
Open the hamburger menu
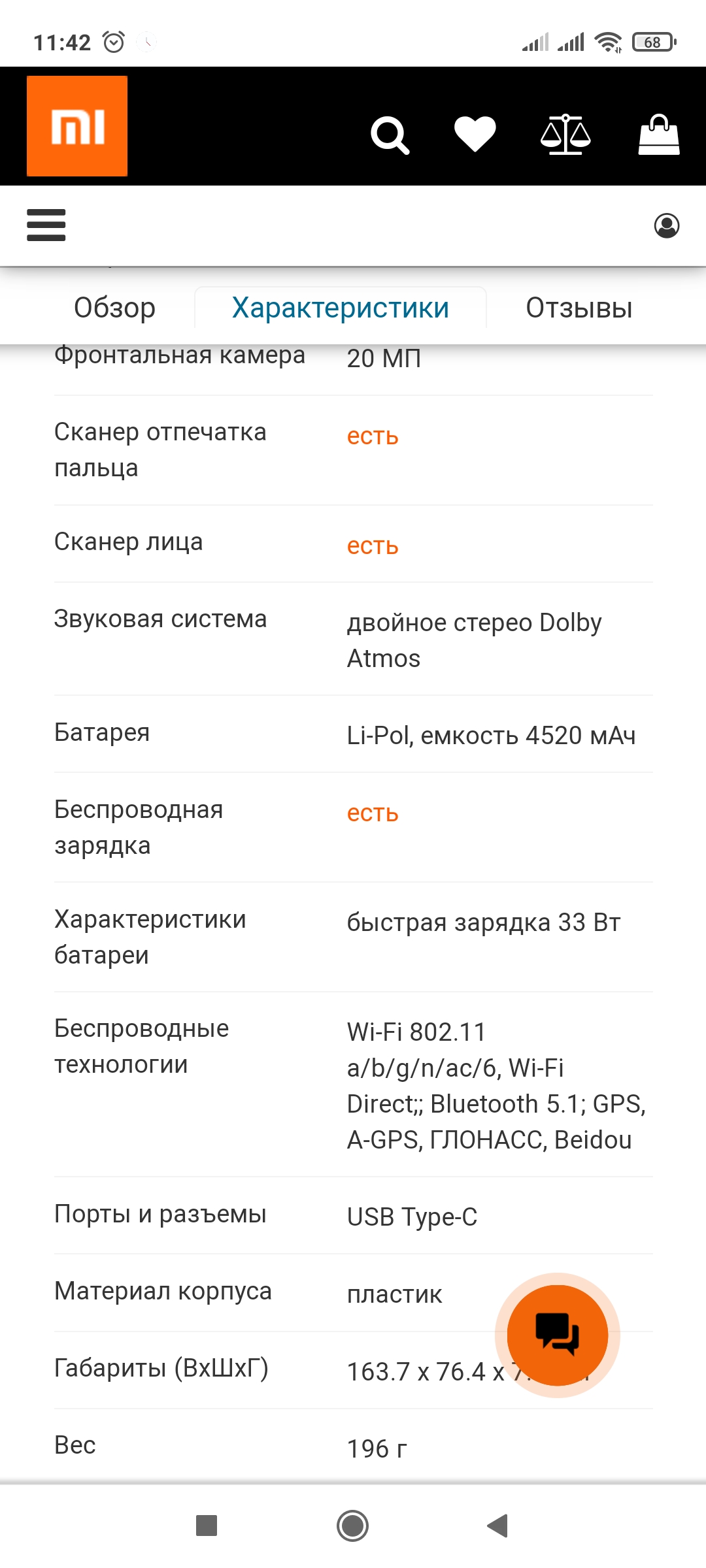click(x=46, y=225)
